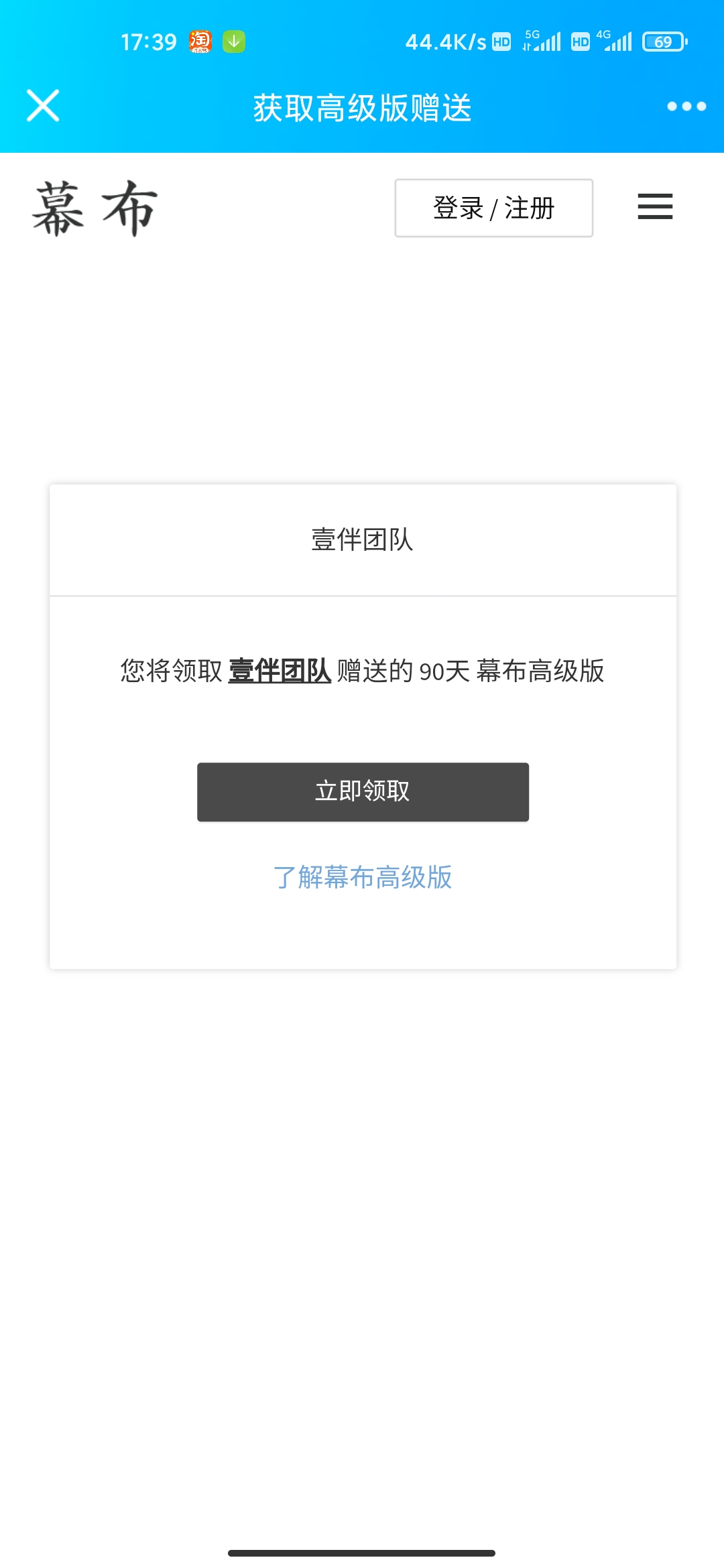
Task: Open the hamburger navigation menu
Action: (654, 206)
